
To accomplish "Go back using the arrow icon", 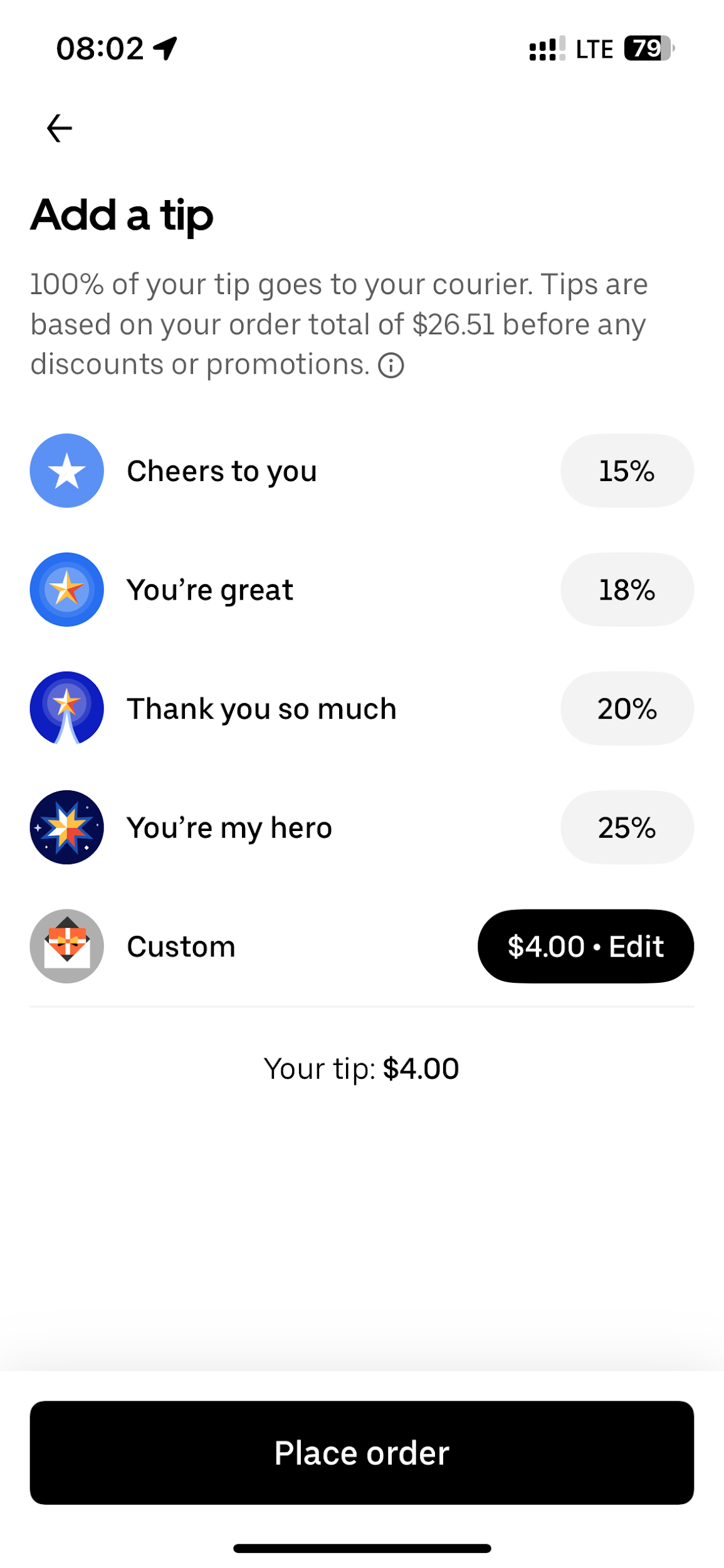I will [60, 129].
